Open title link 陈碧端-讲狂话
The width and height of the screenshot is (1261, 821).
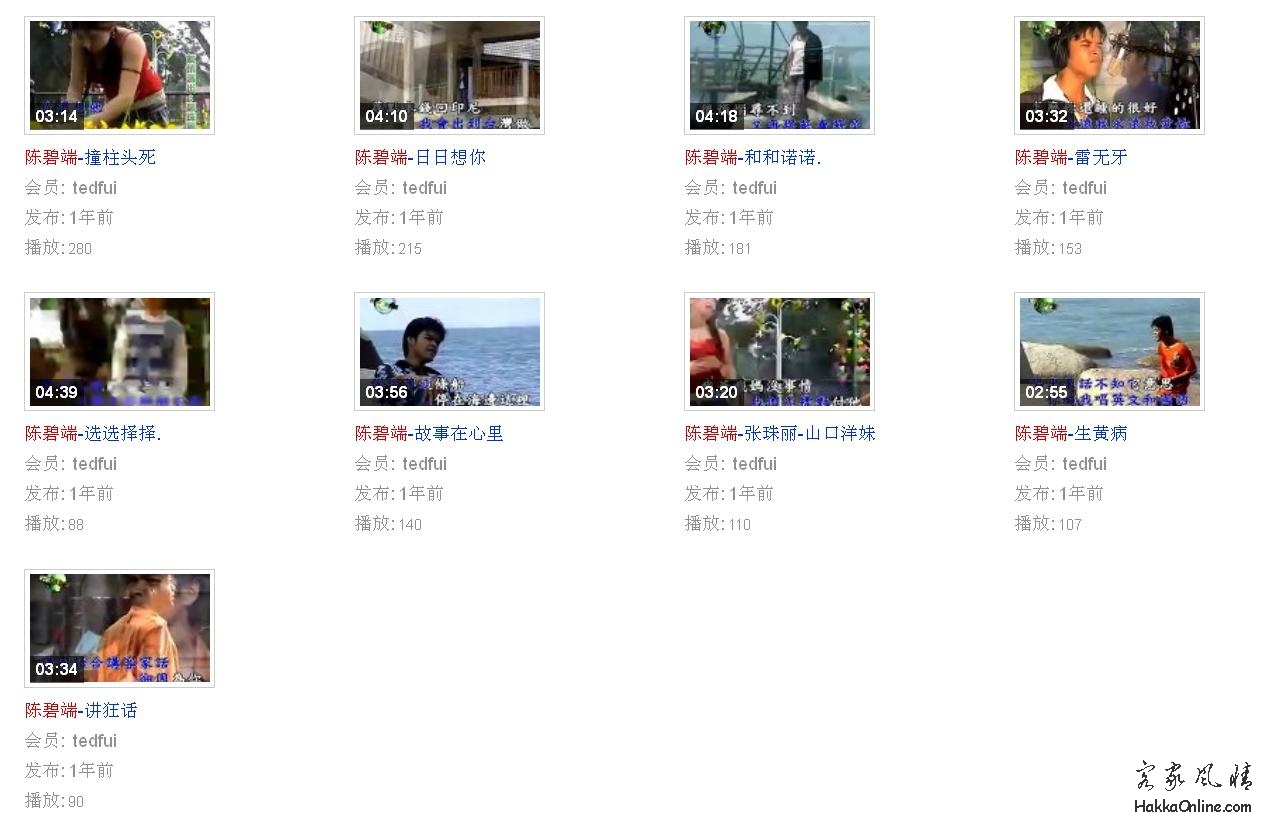point(81,710)
